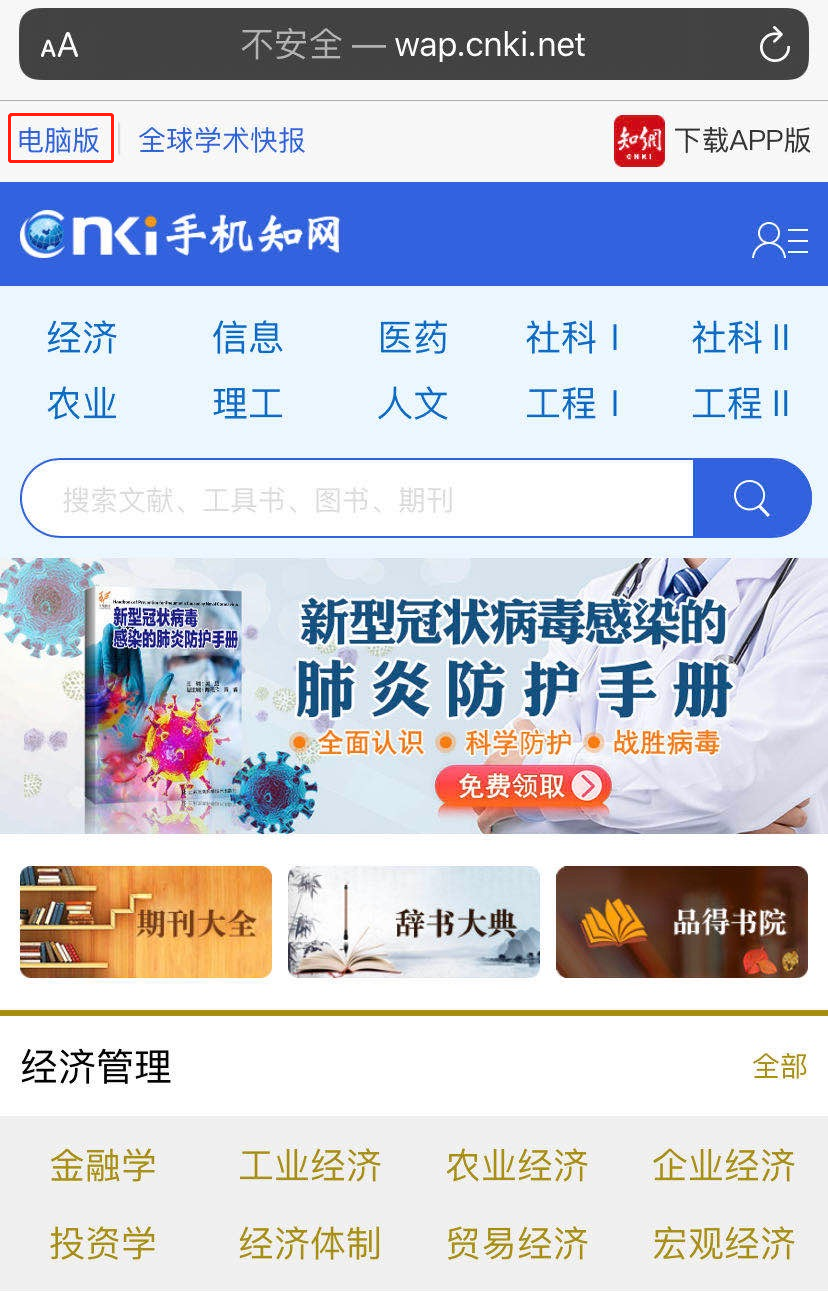The image size is (828, 1291).
Task: Open the 社科 II category
Action: click(740, 338)
